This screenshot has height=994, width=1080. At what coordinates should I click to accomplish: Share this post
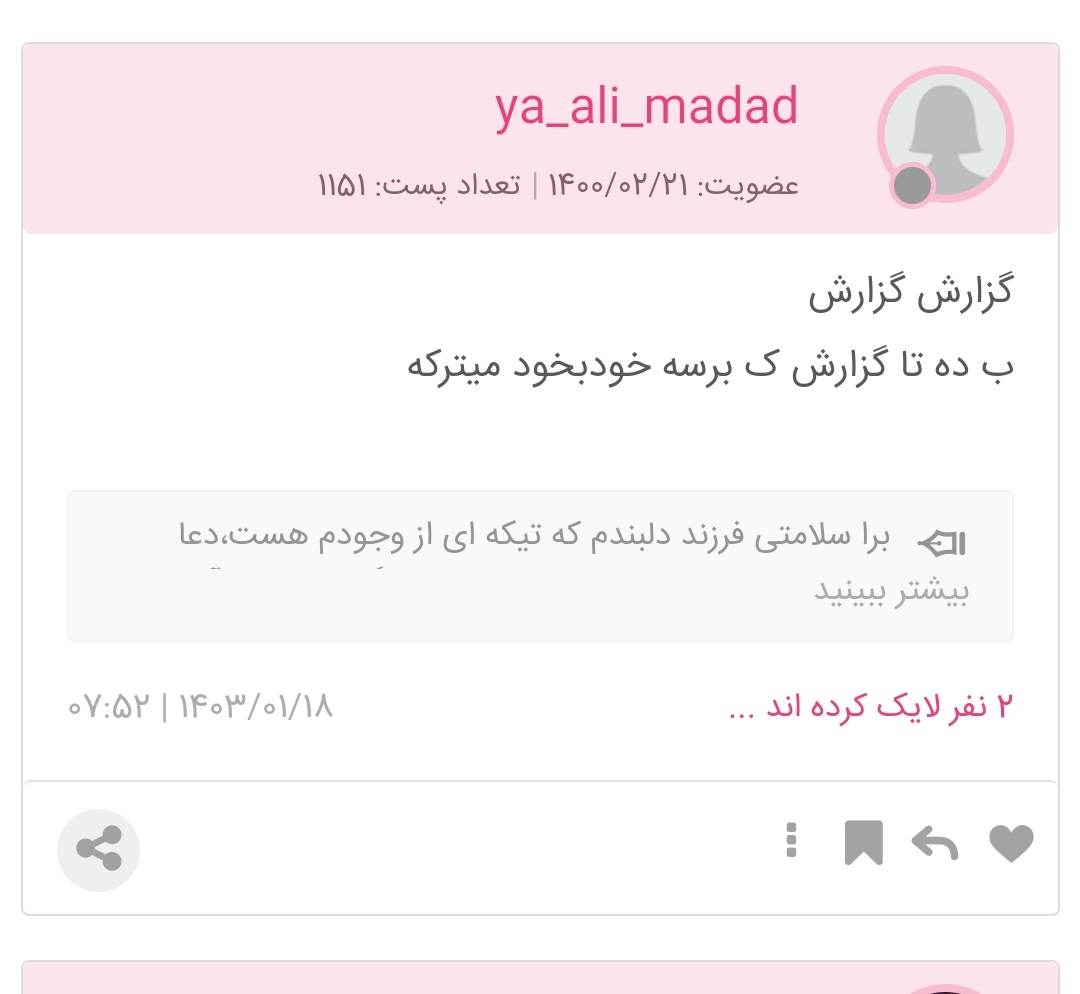(98, 849)
